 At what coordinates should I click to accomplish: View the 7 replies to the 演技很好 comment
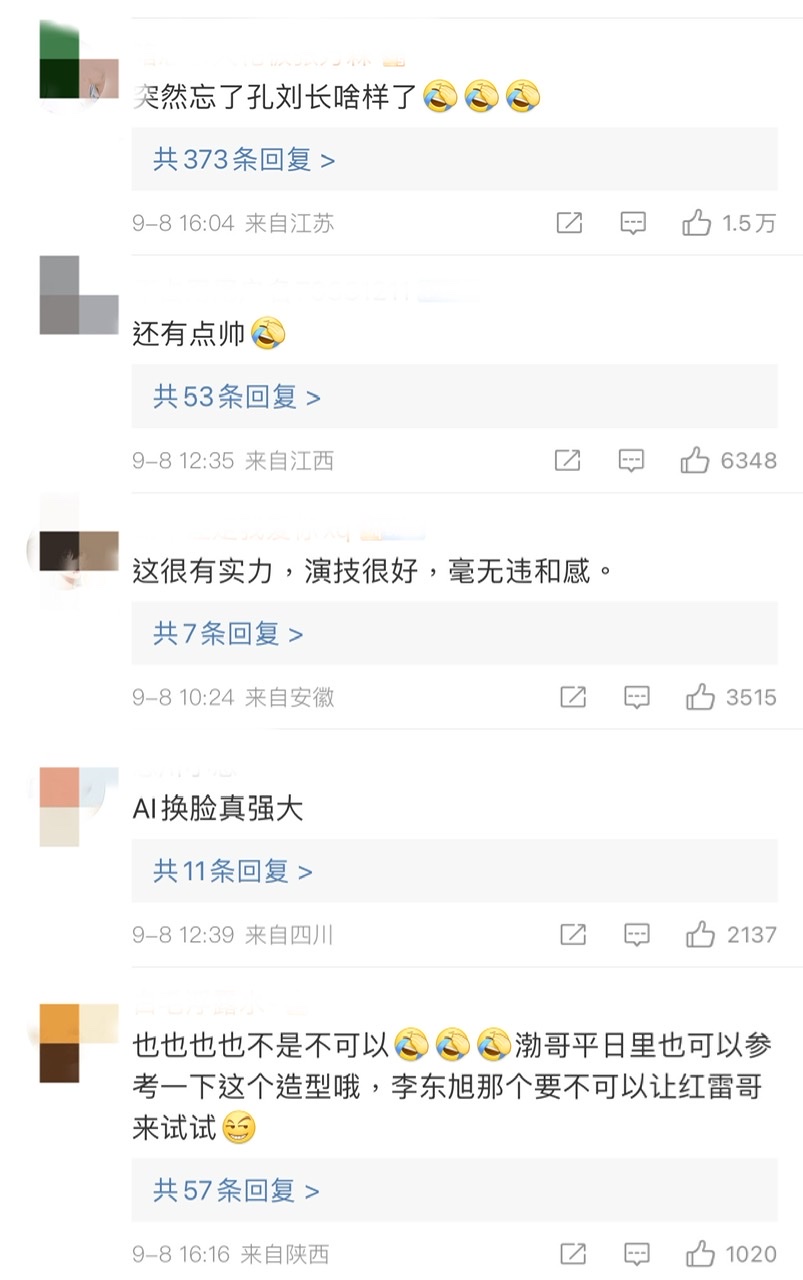tap(228, 634)
